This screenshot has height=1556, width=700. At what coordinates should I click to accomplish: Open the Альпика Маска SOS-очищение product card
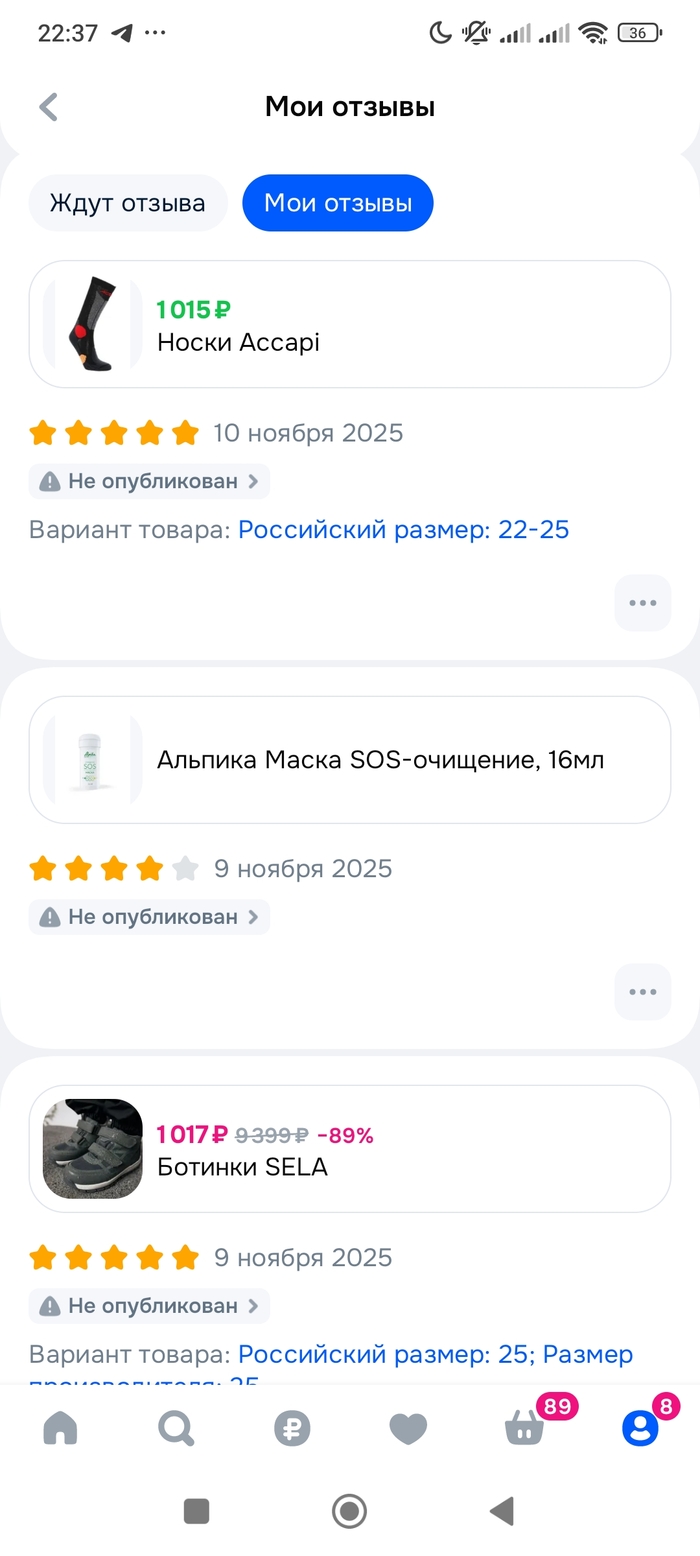[x=350, y=760]
